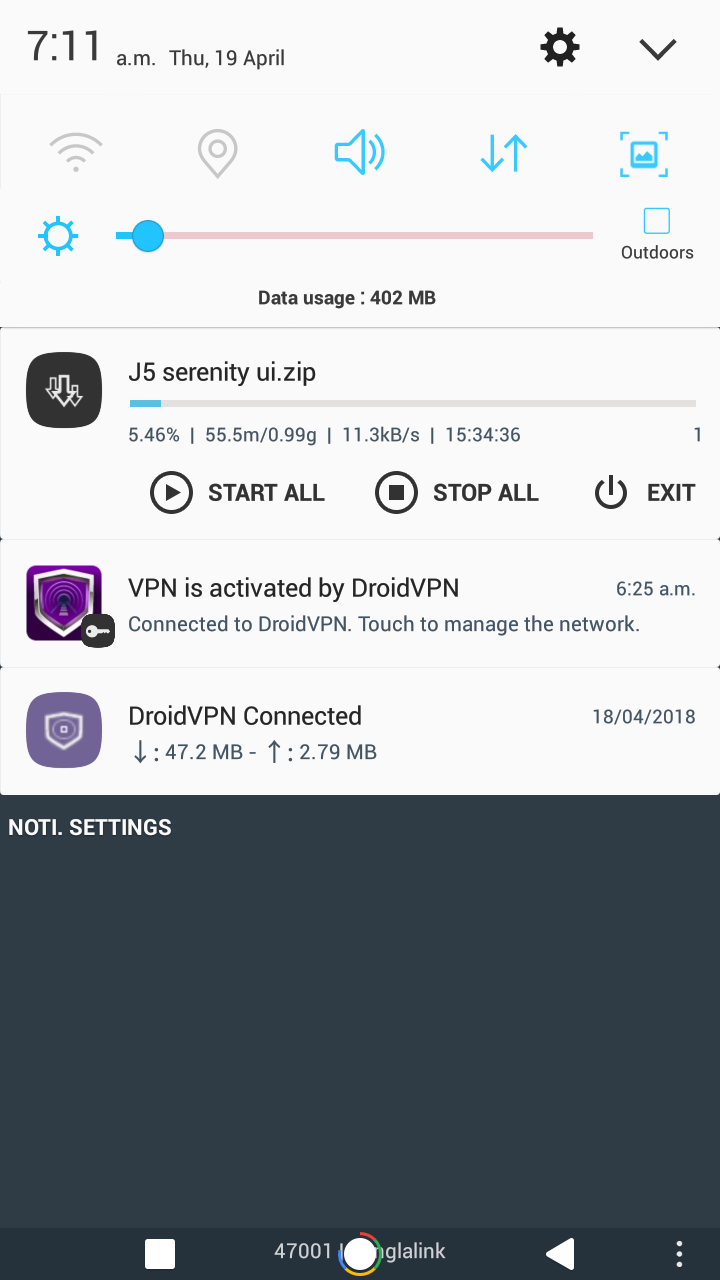720x1280 pixels.
Task: Go back with the navigation back arrow
Action: (x=560, y=1253)
